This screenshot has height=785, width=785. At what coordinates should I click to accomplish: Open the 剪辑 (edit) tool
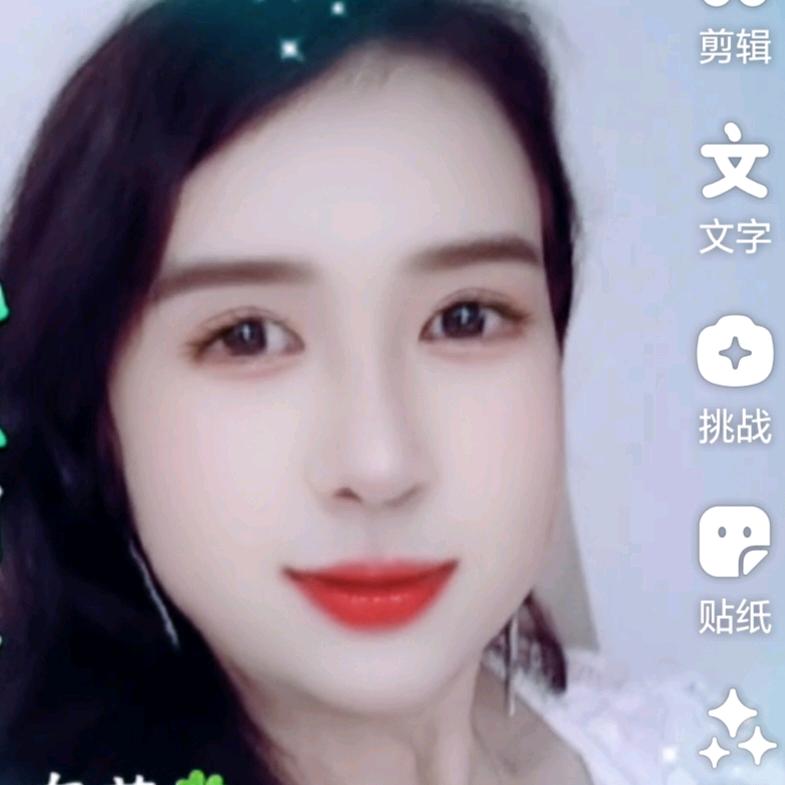[x=735, y=30]
